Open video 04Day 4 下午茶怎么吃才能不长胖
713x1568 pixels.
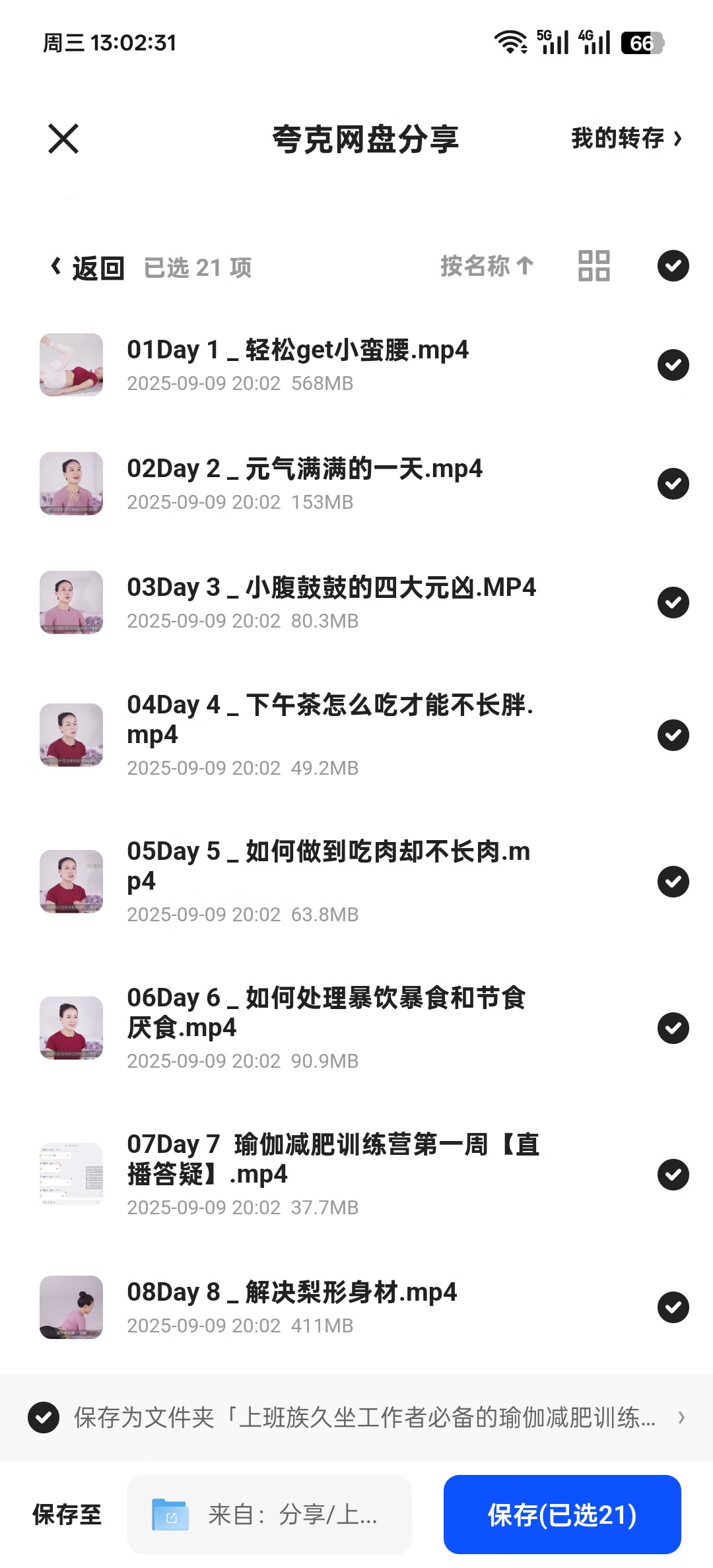coord(330,719)
